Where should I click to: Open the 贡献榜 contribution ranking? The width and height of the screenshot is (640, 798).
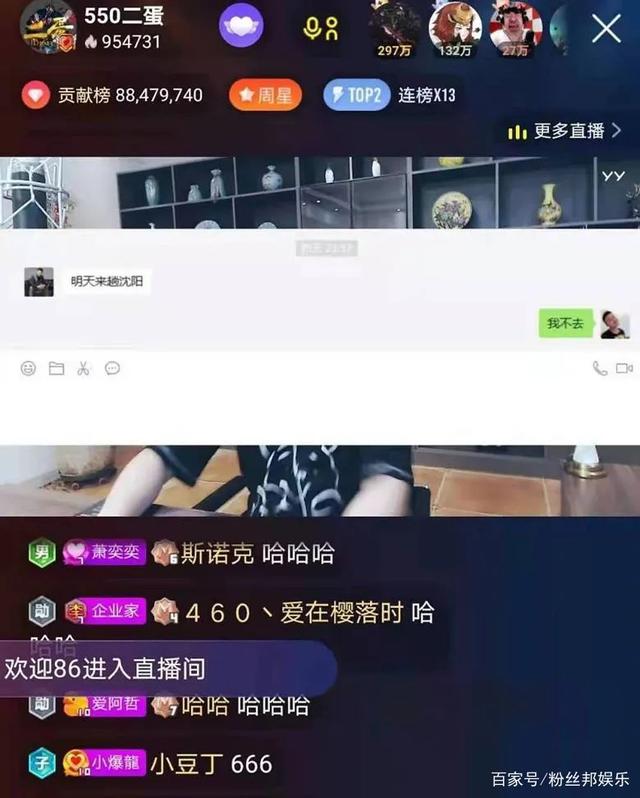coord(115,96)
